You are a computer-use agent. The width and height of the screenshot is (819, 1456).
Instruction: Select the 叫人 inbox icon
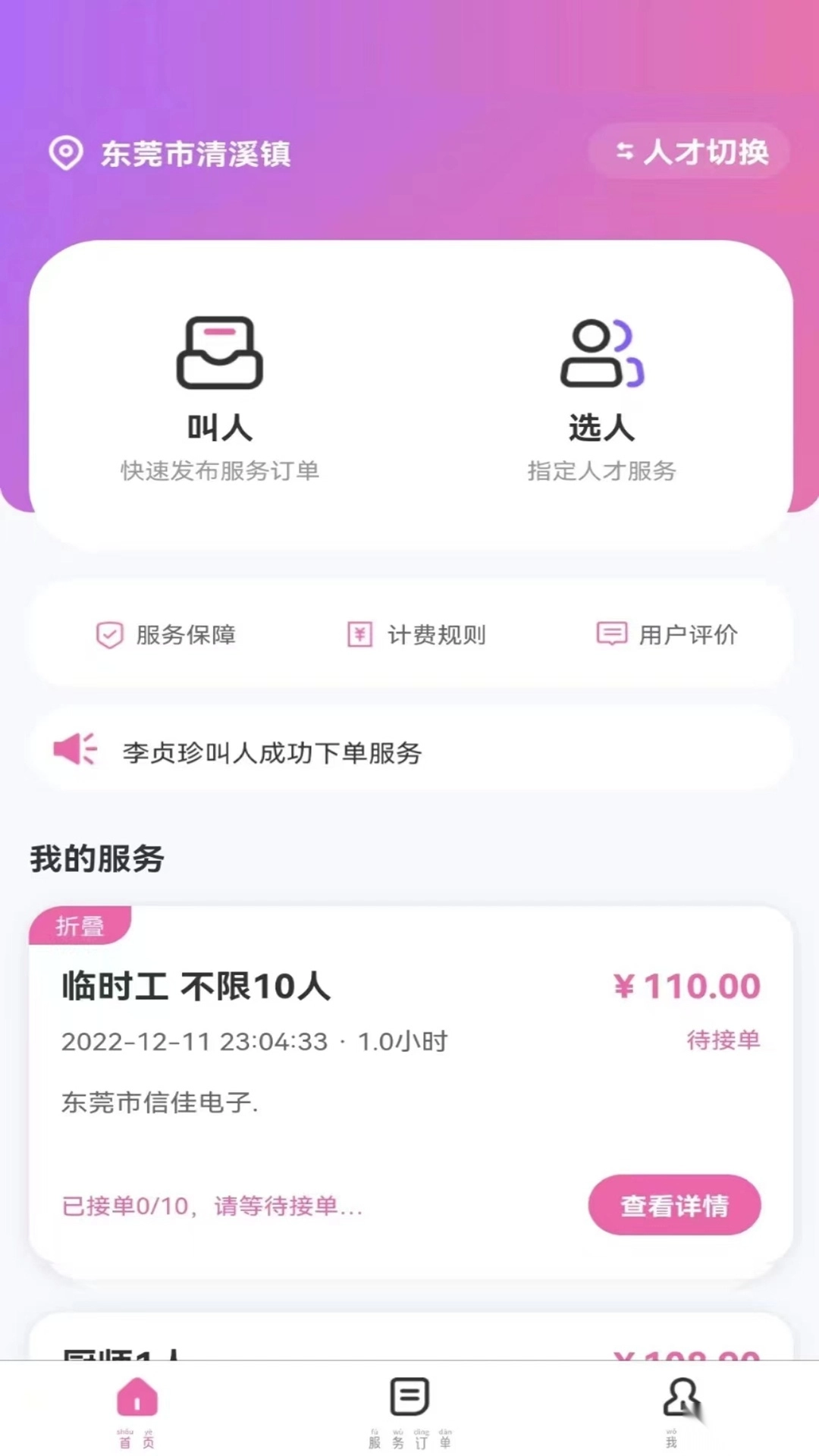click(220, 351)
